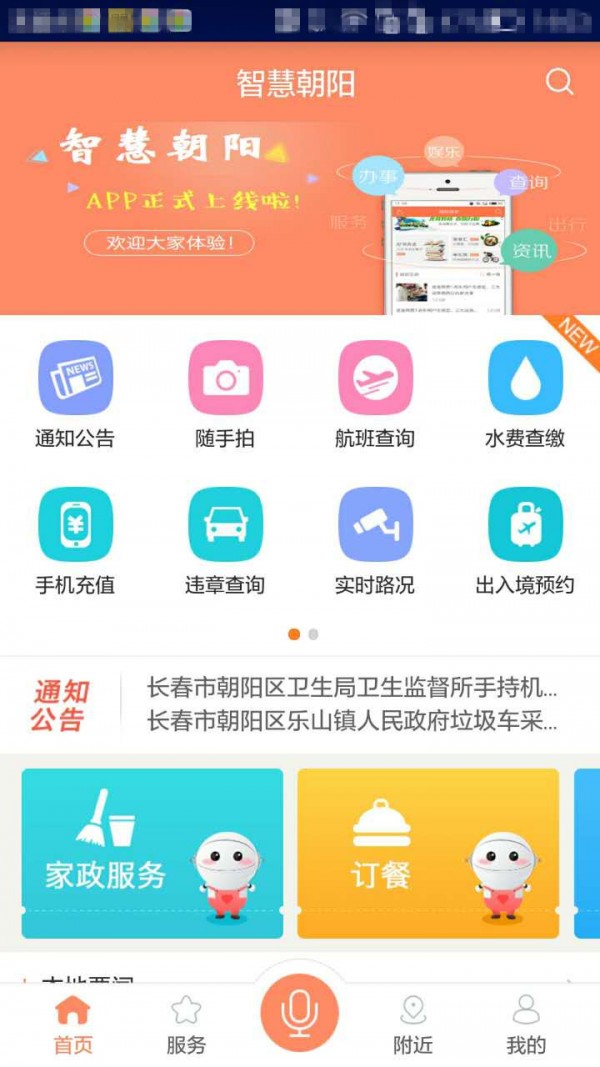Open 水费查缴 water bill payment
The width and height of the screenshot is (600, 1067).
pyautogui.click(x=525, y=394)
